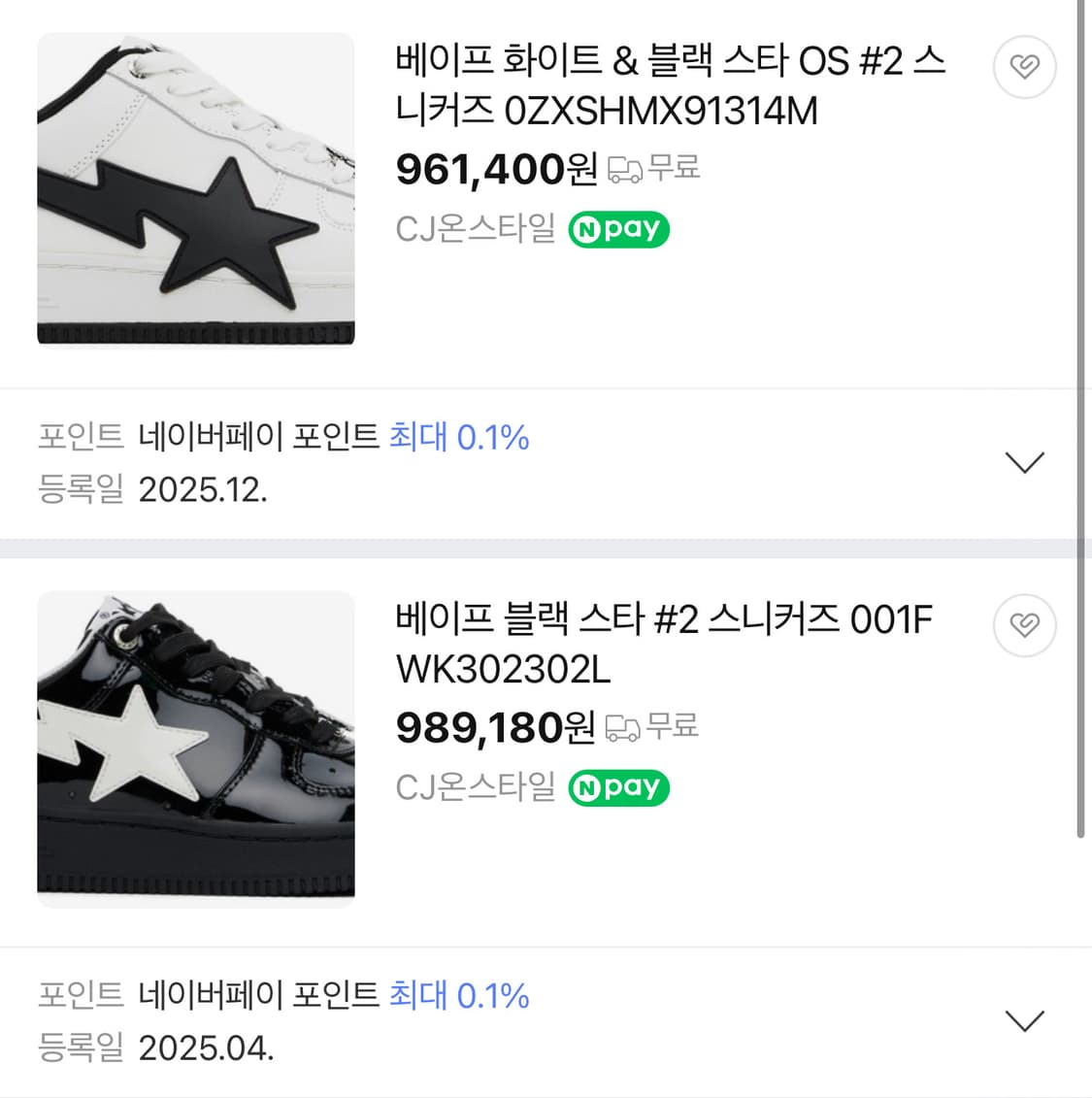Viewport: 1092px width, 1098px height.
Task: Select the CJ온스타일 seller on the white sneaker listing
Action: [x=475, y=228]
